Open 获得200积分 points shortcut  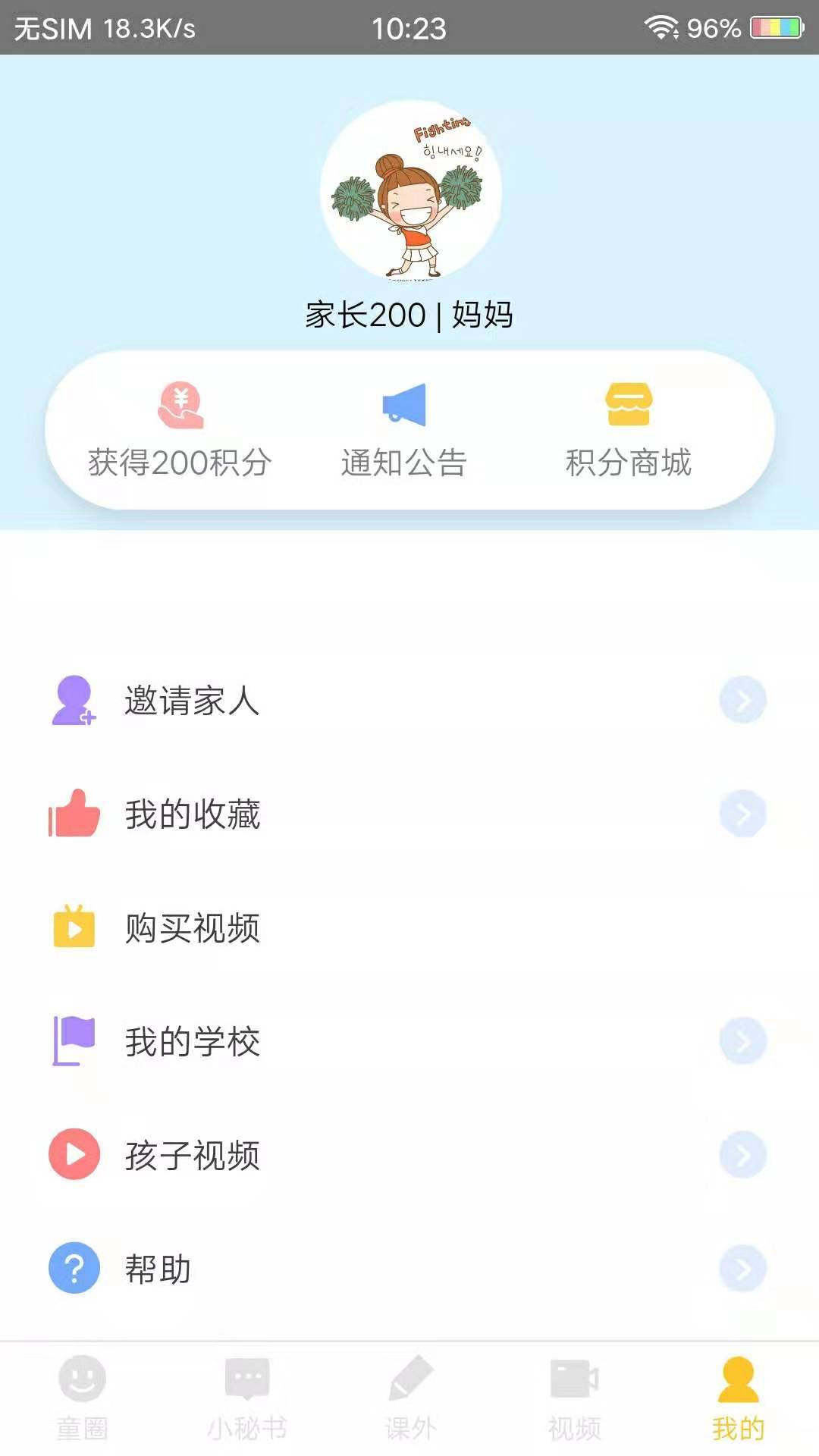tap(180, 431)
